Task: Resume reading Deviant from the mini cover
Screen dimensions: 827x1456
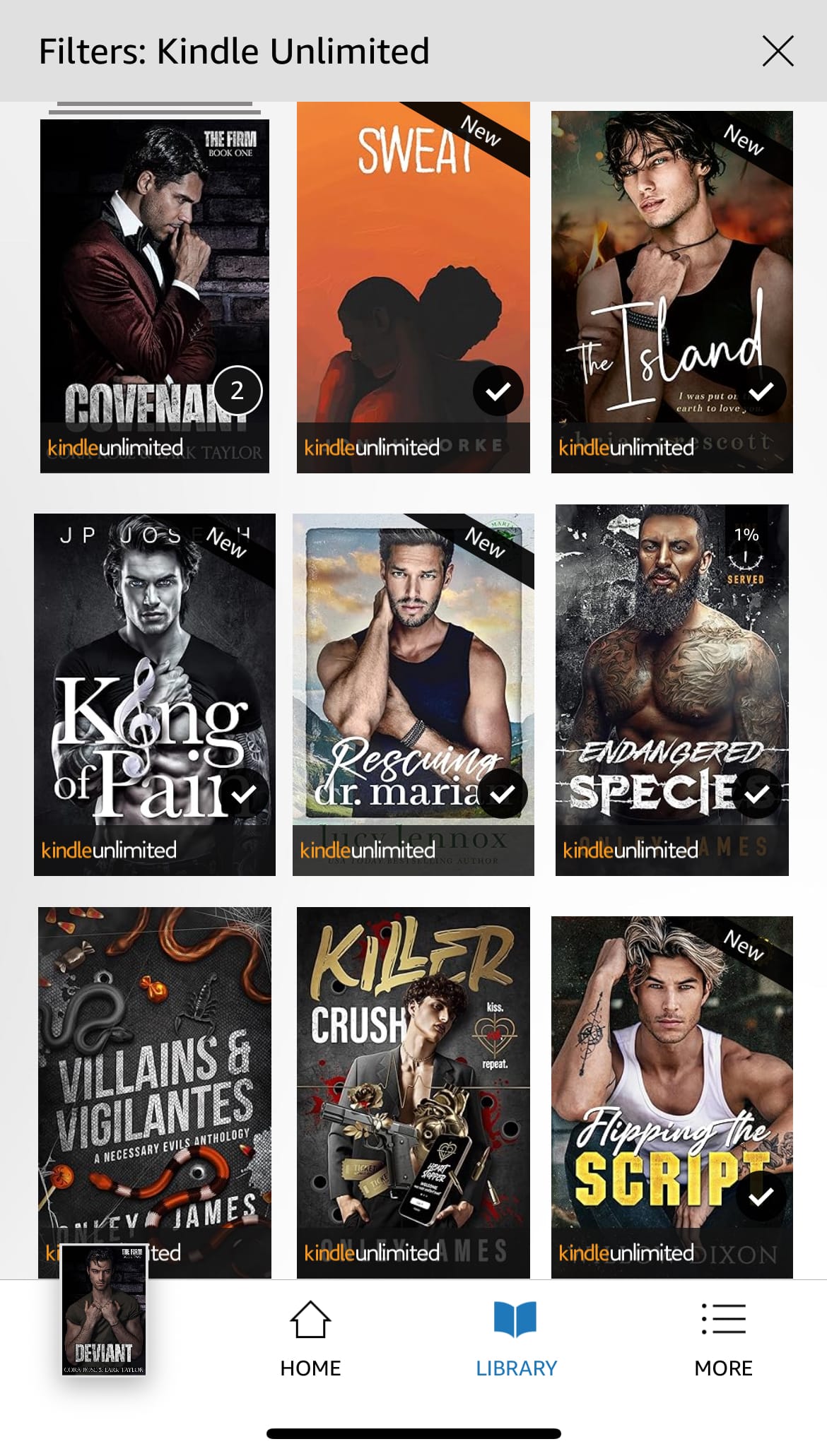Action: tap(105, 1310)
